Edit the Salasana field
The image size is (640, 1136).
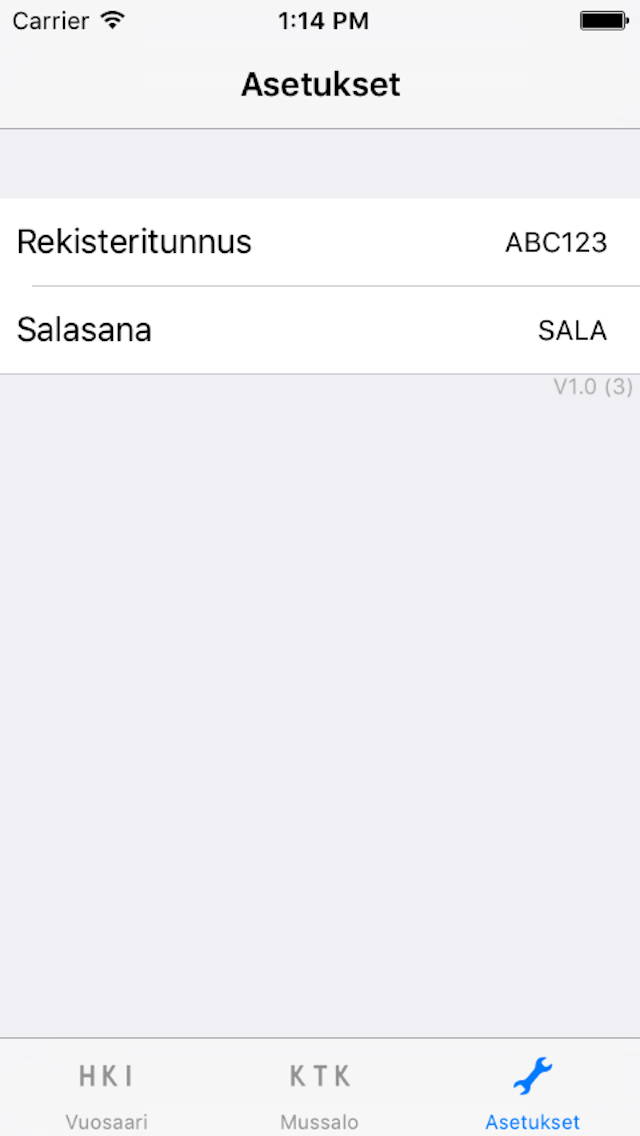tap(571, 330)
